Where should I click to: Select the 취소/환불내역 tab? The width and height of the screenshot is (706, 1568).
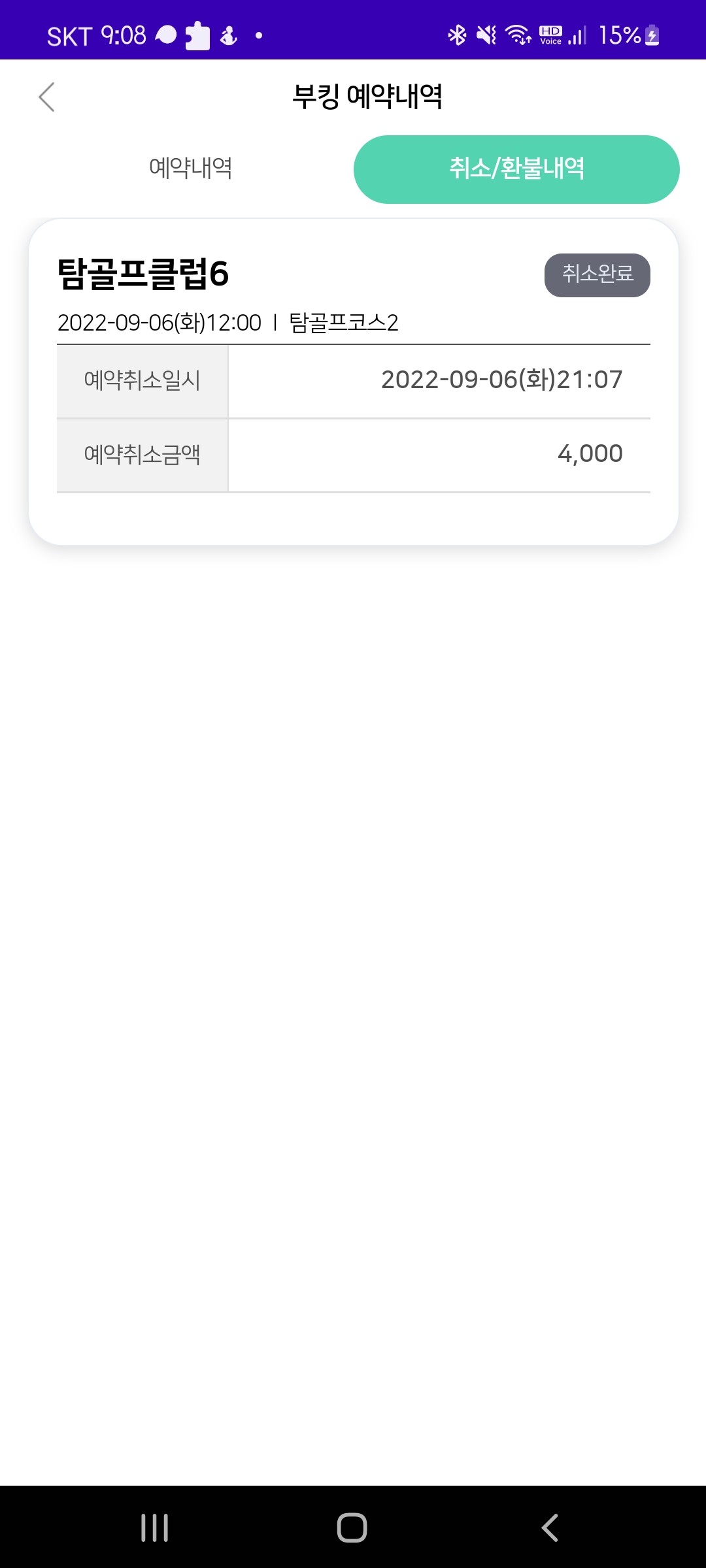click(x=516, y=169)
